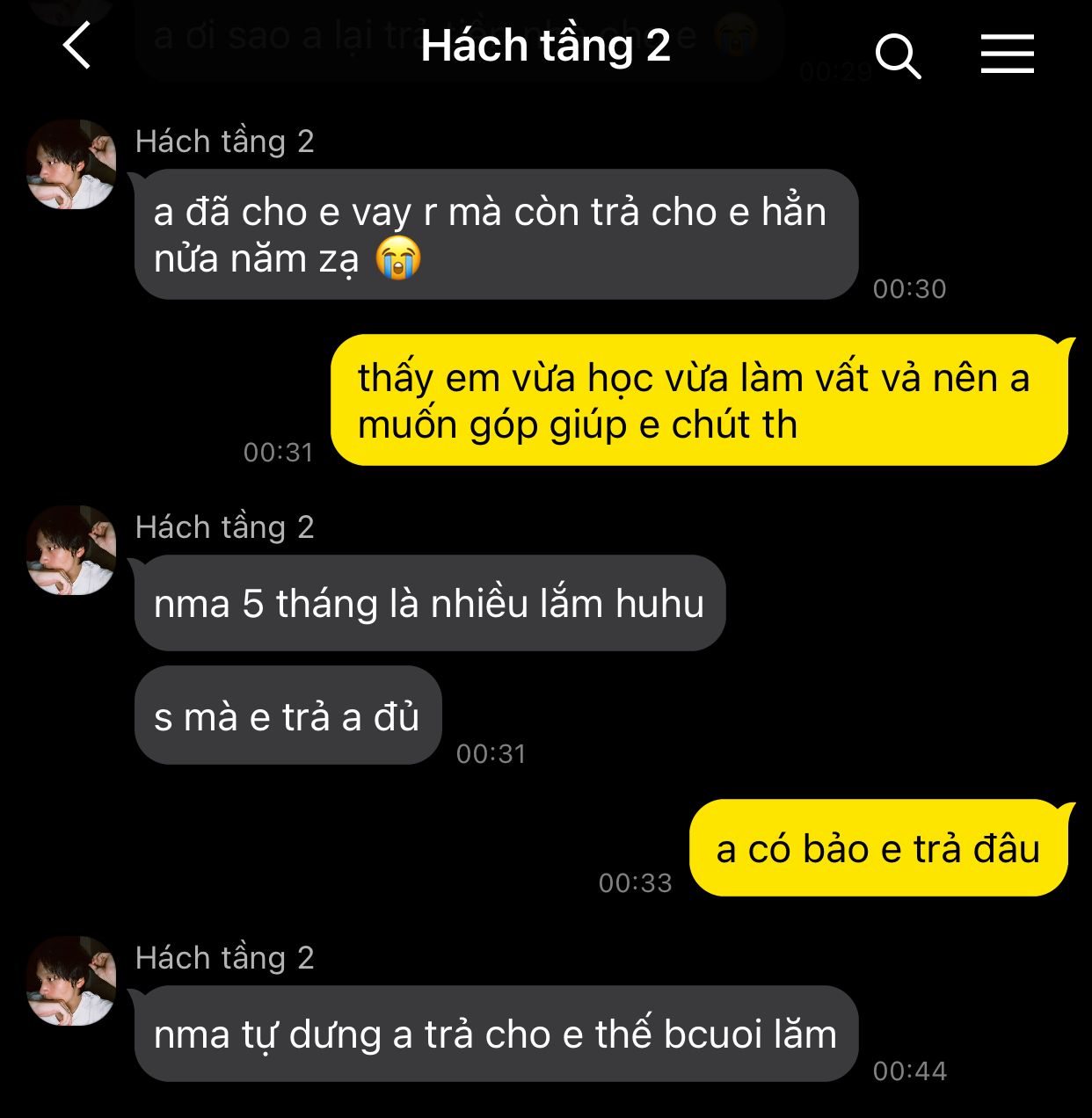Open the chat hamburger menu

click(1007, 54)
